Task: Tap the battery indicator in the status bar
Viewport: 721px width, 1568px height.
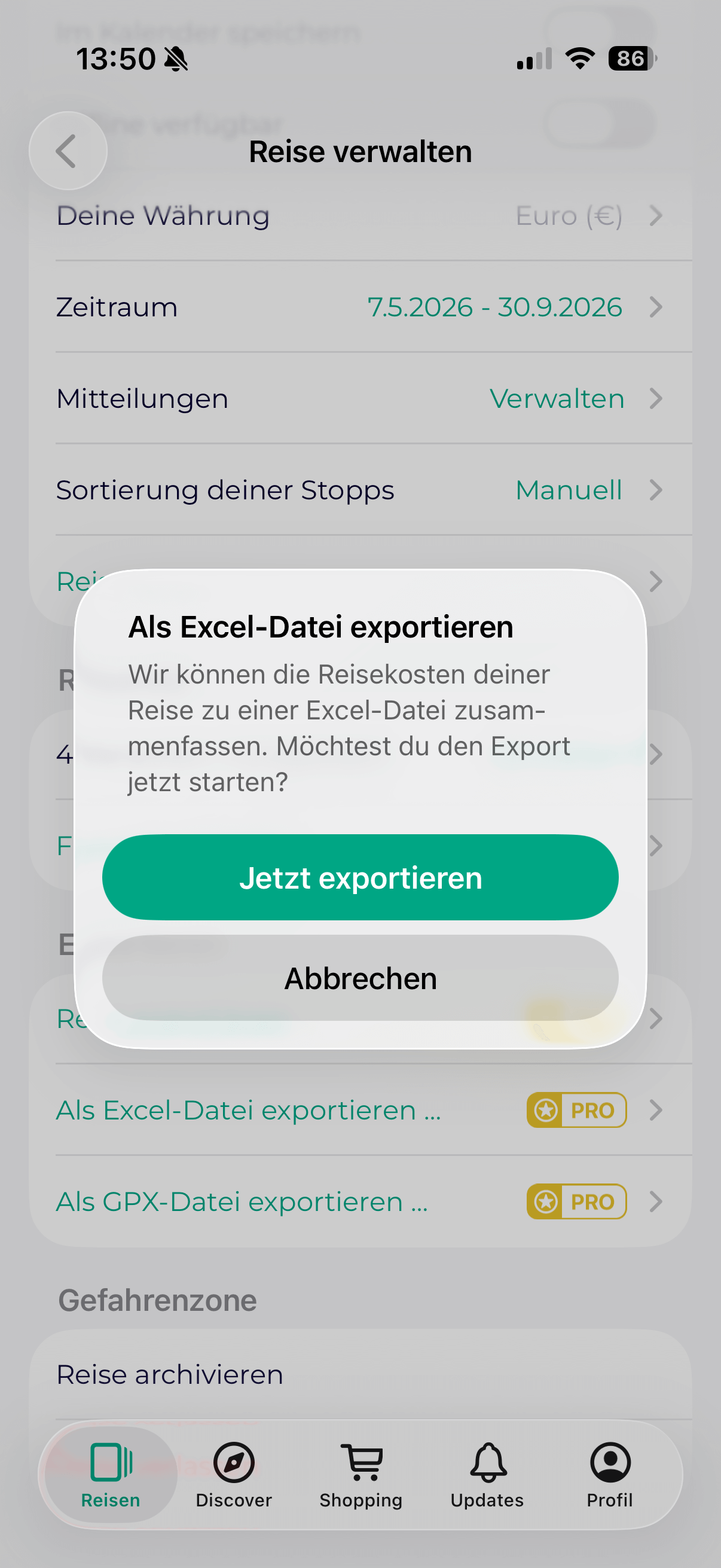Action: (x=628, y=58)
